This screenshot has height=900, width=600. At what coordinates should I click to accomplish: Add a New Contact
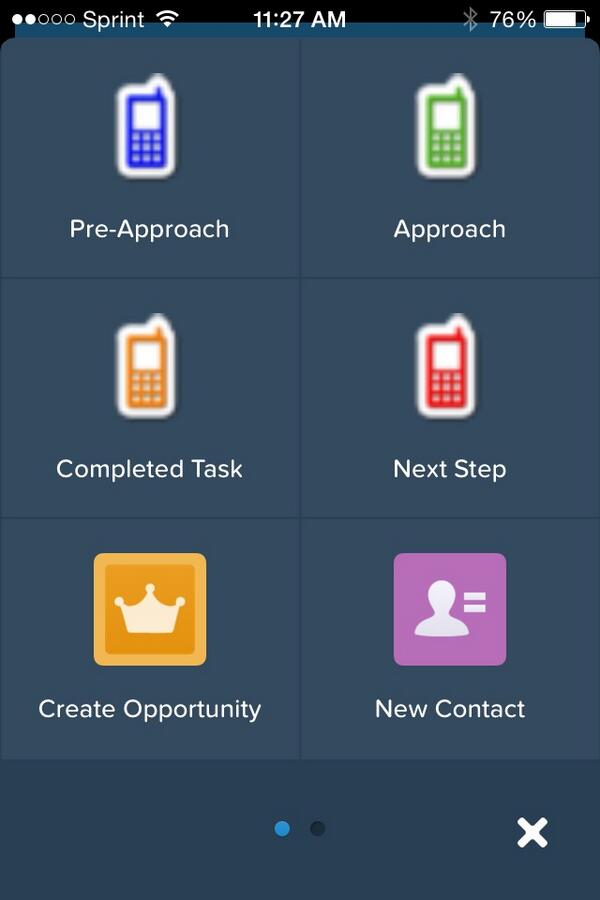pos(449,638)
